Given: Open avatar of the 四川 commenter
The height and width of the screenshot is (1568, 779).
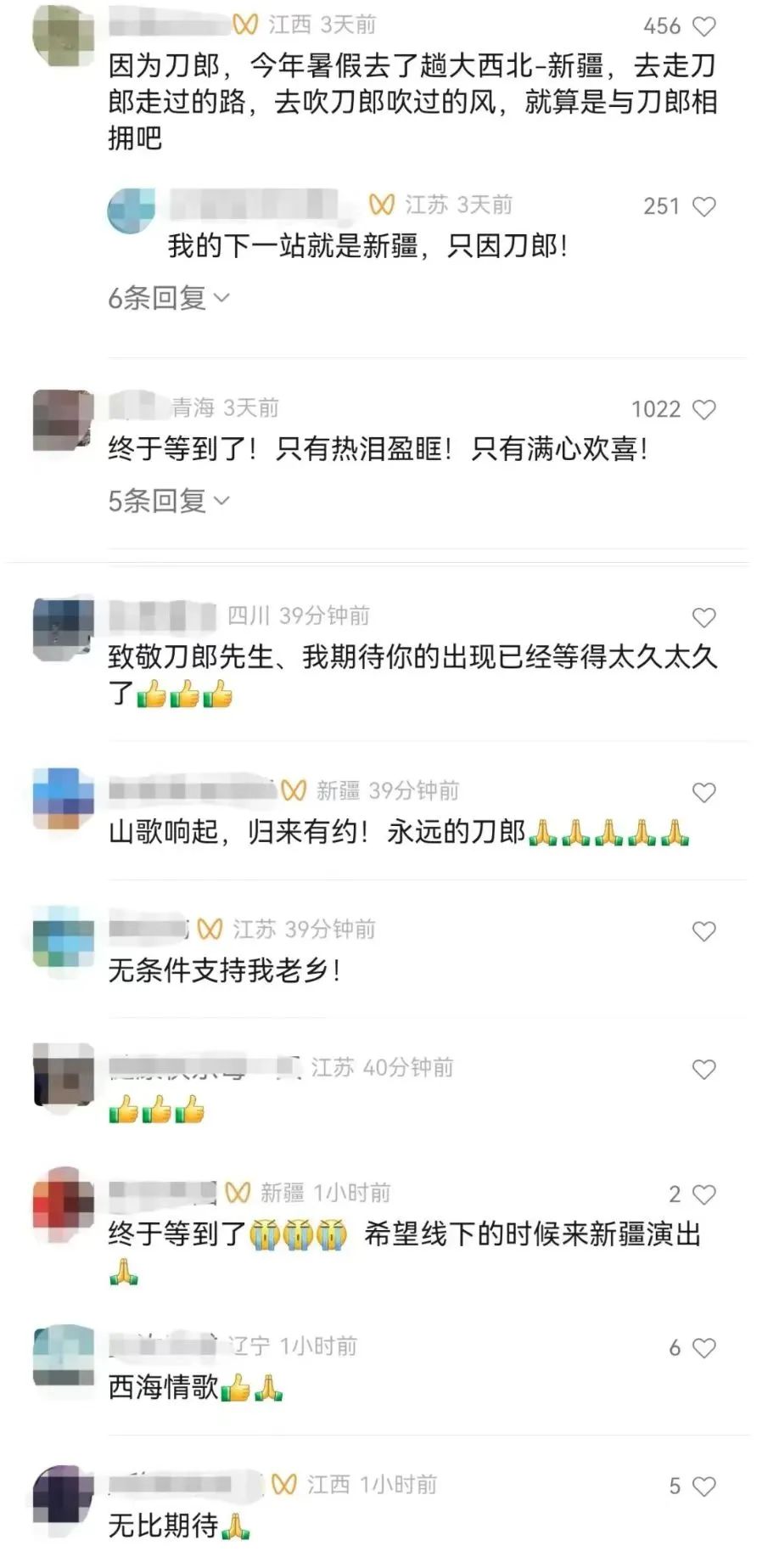Looking at the screenshot, I should click(x=63, y=629).
